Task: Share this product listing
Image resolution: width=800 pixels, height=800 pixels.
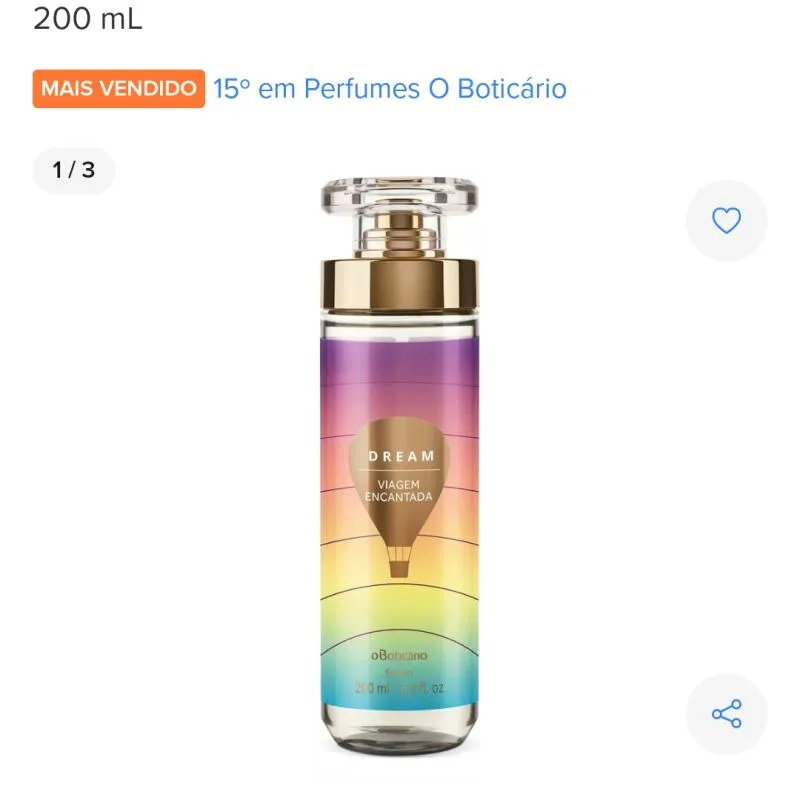Action: tap(726, 714)
